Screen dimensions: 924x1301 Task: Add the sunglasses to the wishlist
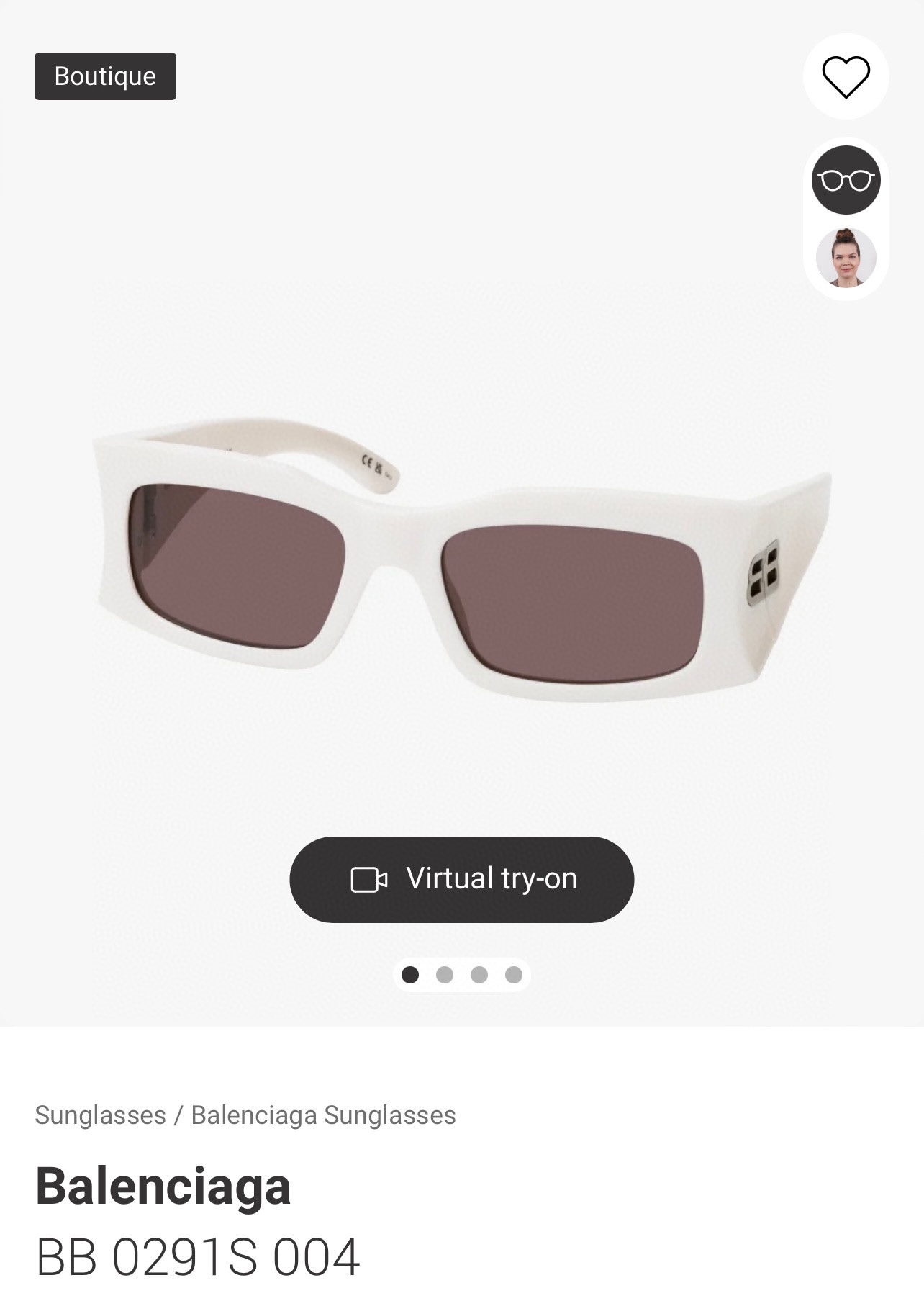pyautogui.click(x=846, y=76)
